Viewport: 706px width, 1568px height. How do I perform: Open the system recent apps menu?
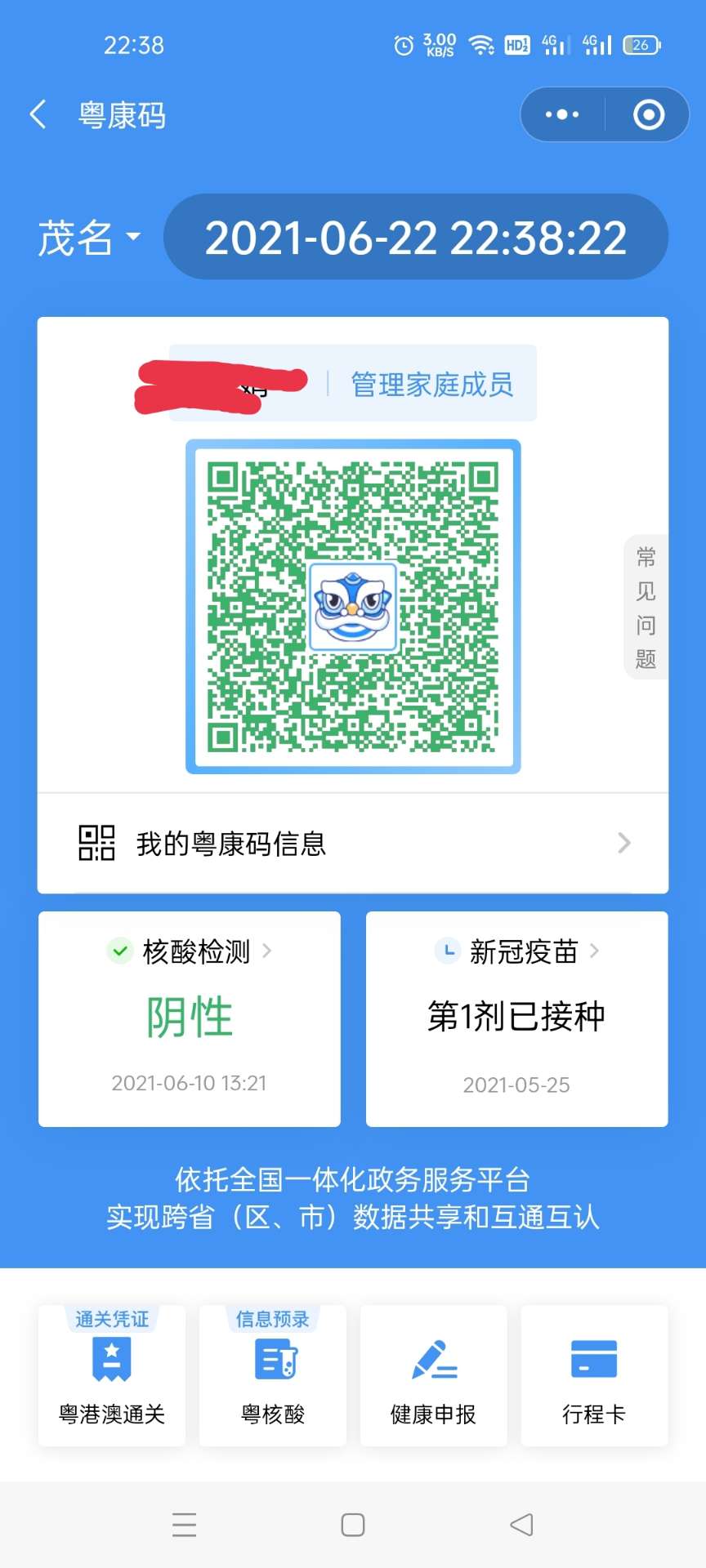(185, 1525)
